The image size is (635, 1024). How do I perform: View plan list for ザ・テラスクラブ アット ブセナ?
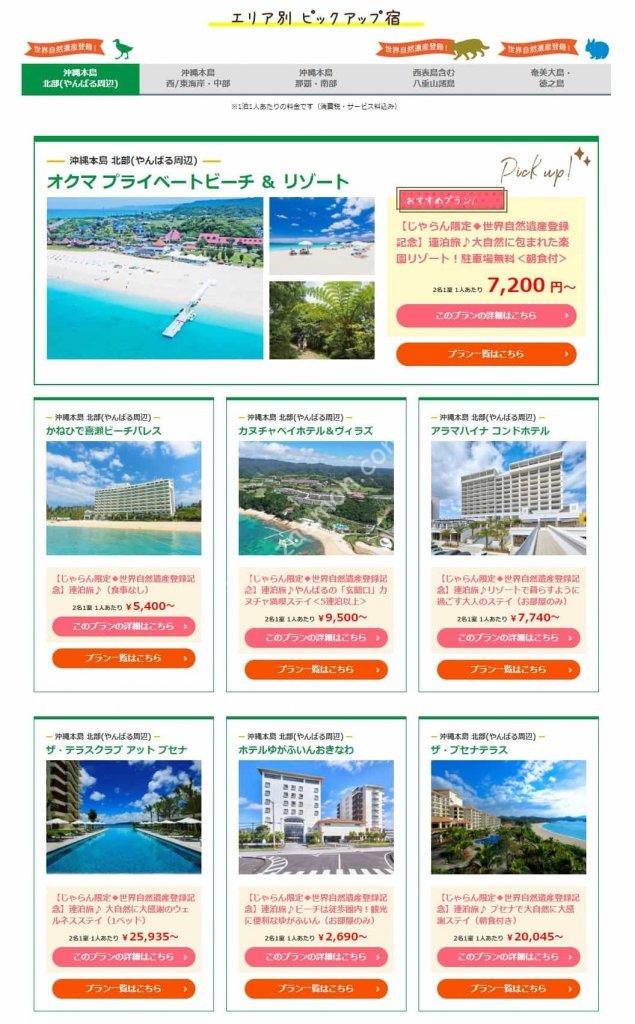(124, 988)
